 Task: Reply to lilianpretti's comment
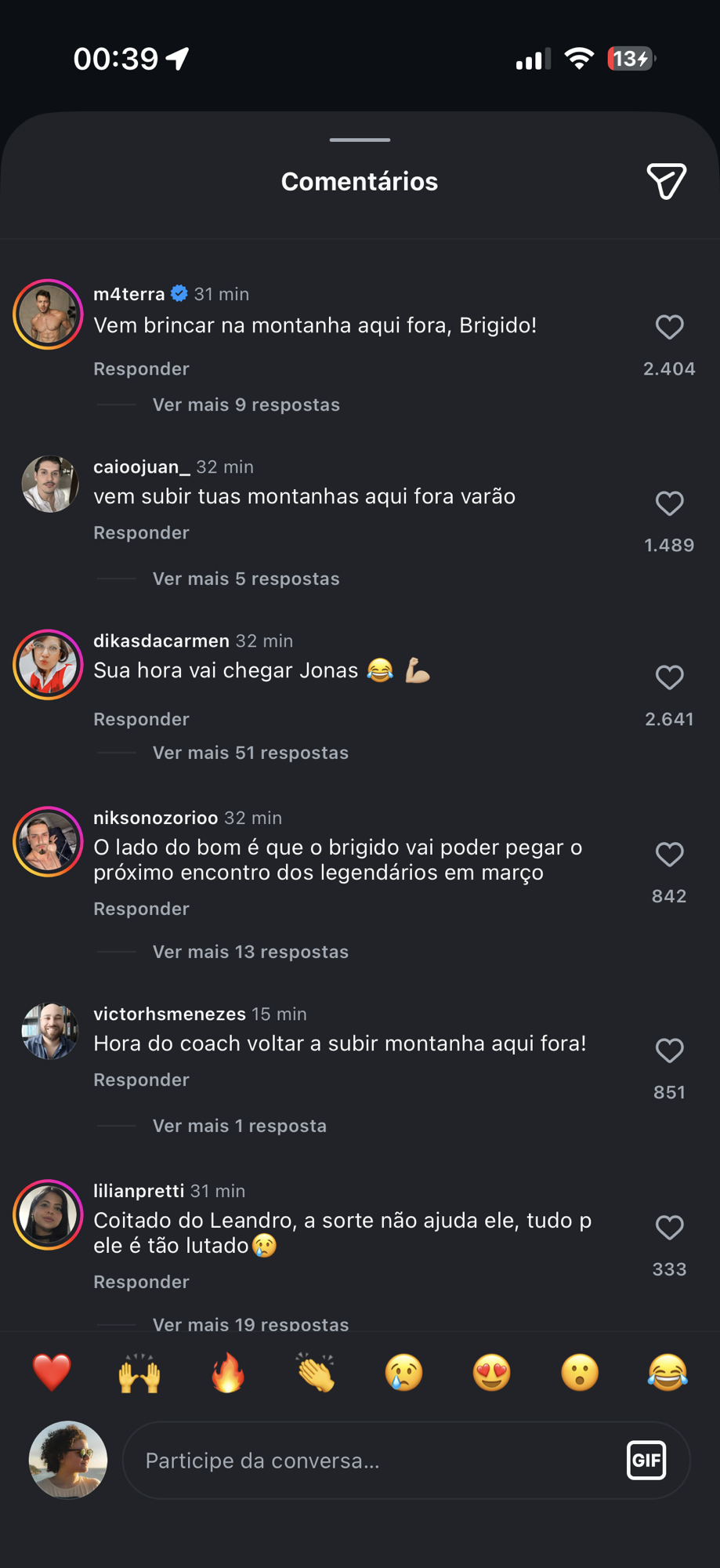tap(141, 1282)
